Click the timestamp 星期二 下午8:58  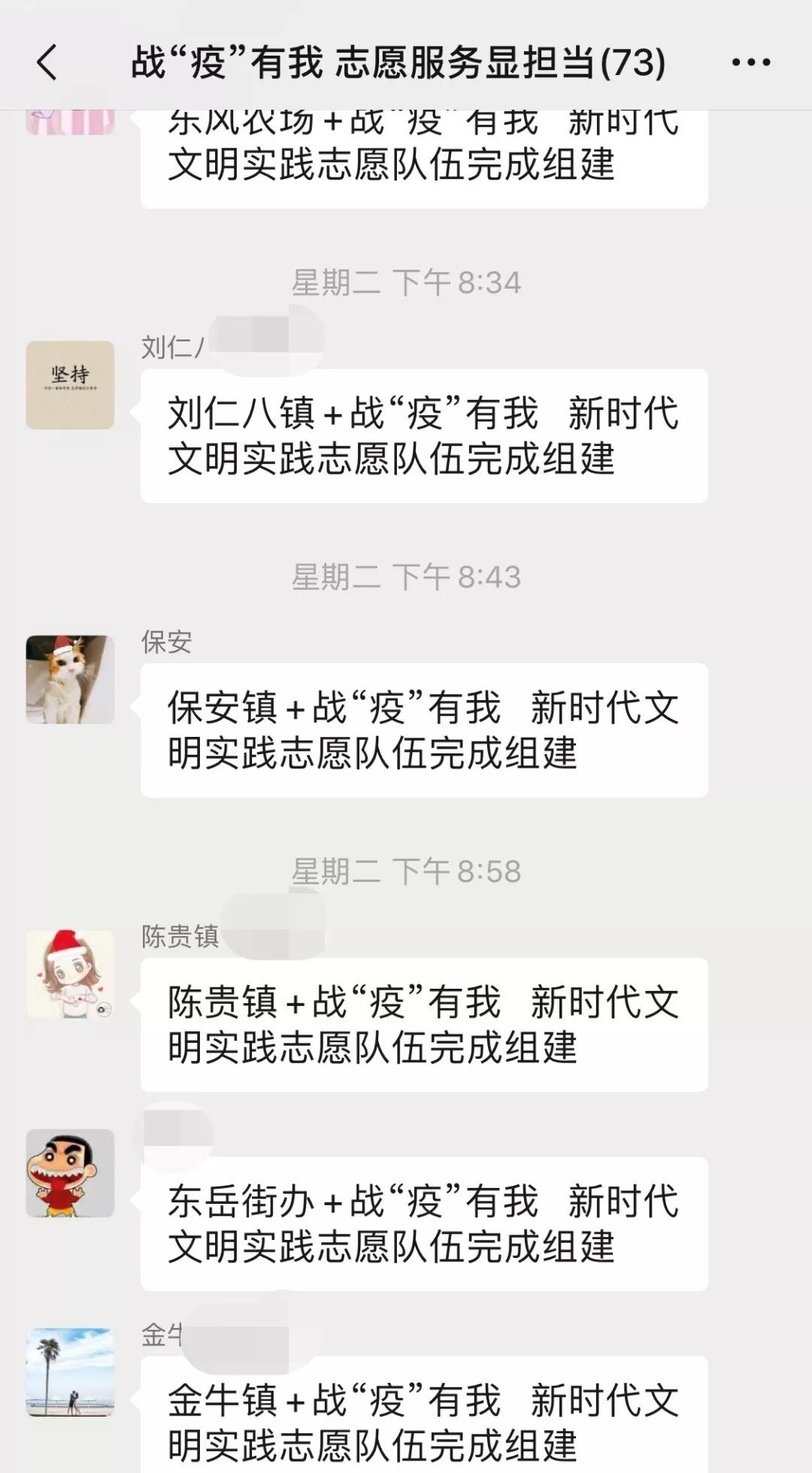coord(406,868)
